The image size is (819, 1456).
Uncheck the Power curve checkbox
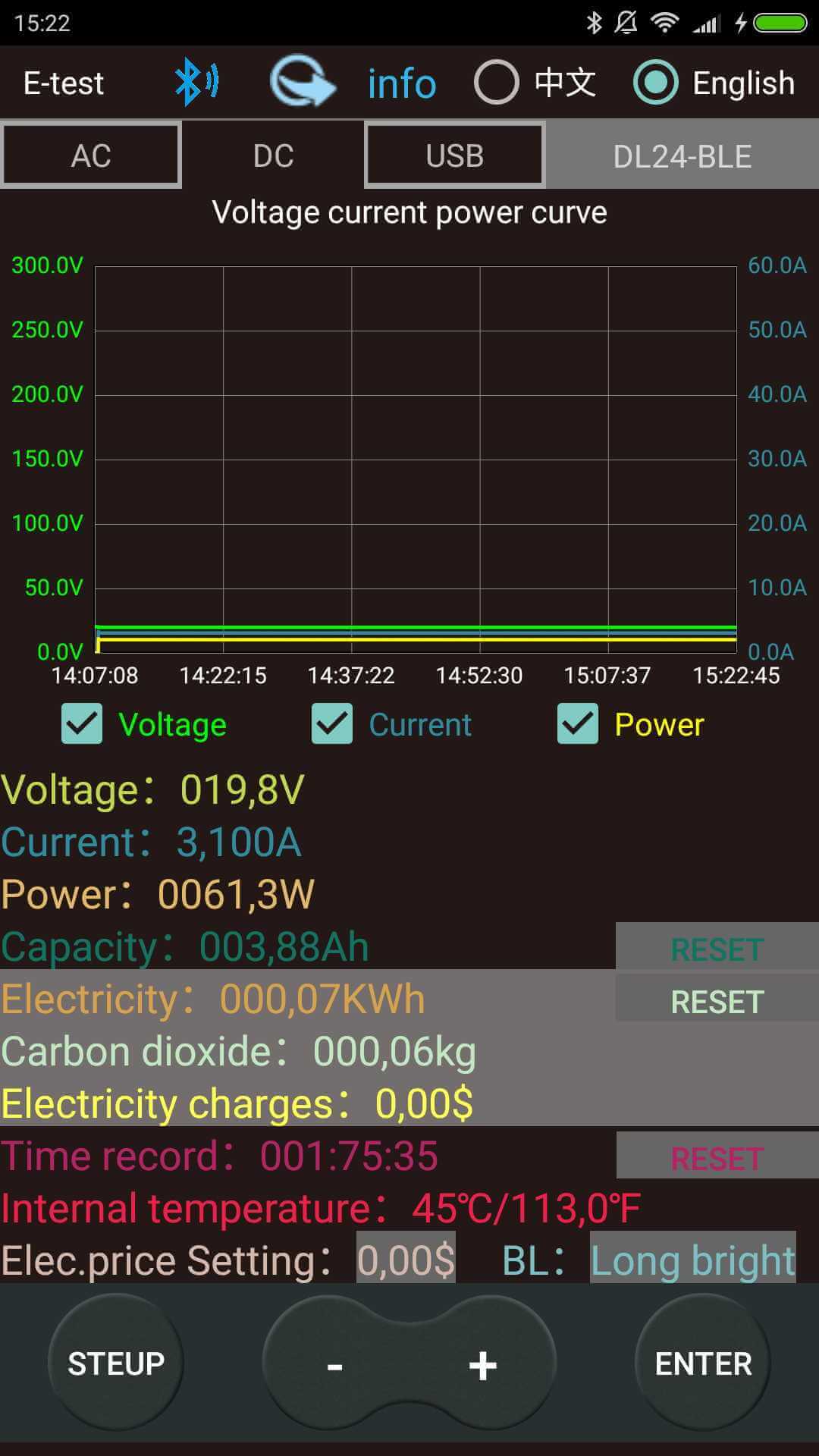pyautogui.click(x=578, y=723)
